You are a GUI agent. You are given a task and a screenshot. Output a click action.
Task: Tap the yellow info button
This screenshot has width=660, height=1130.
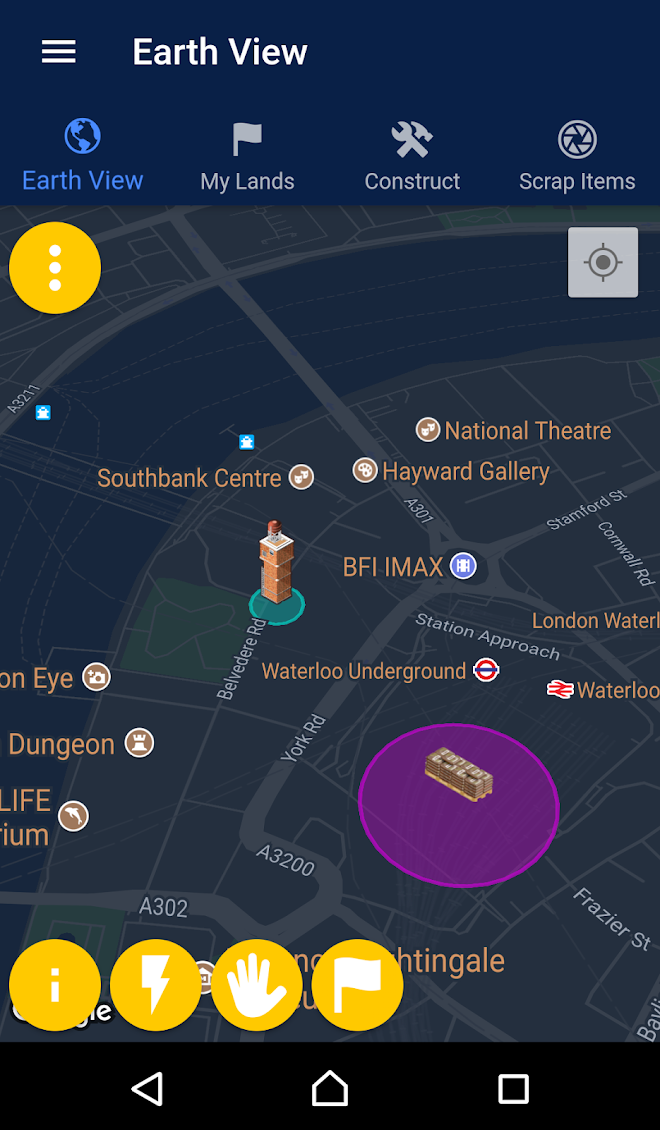click(55, 985)
